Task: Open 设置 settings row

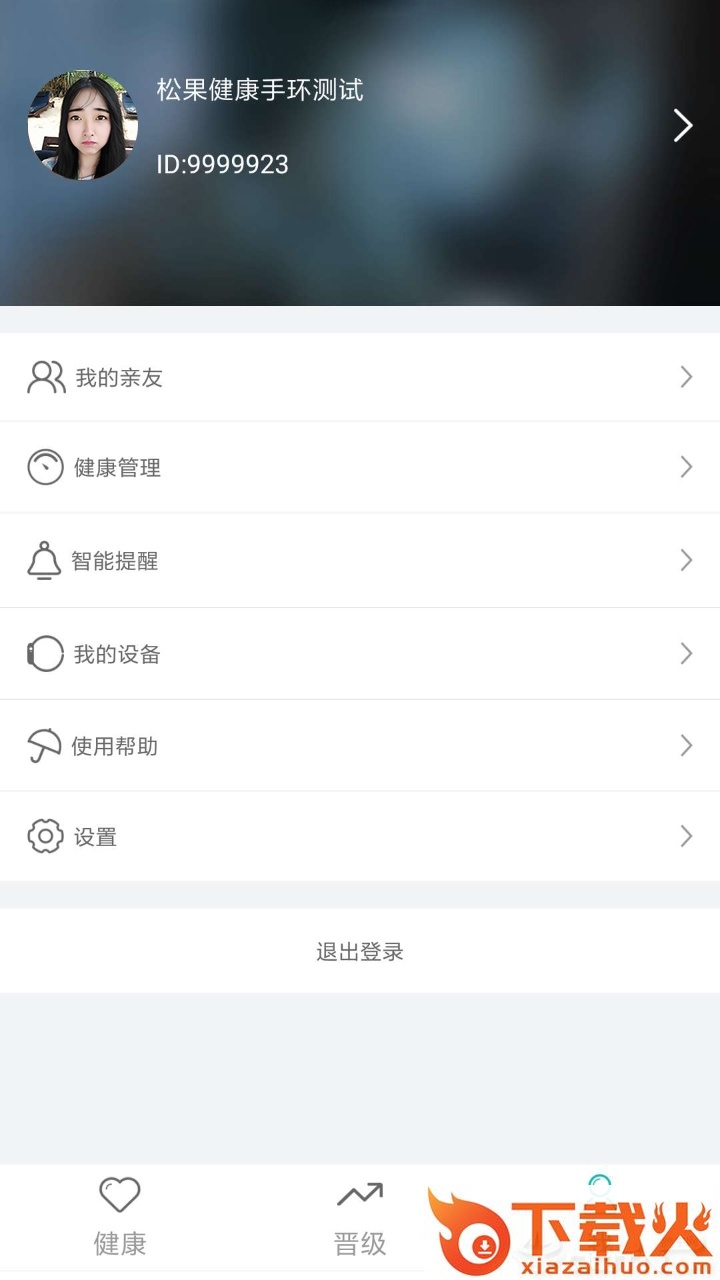Action: tap(360, 836)
